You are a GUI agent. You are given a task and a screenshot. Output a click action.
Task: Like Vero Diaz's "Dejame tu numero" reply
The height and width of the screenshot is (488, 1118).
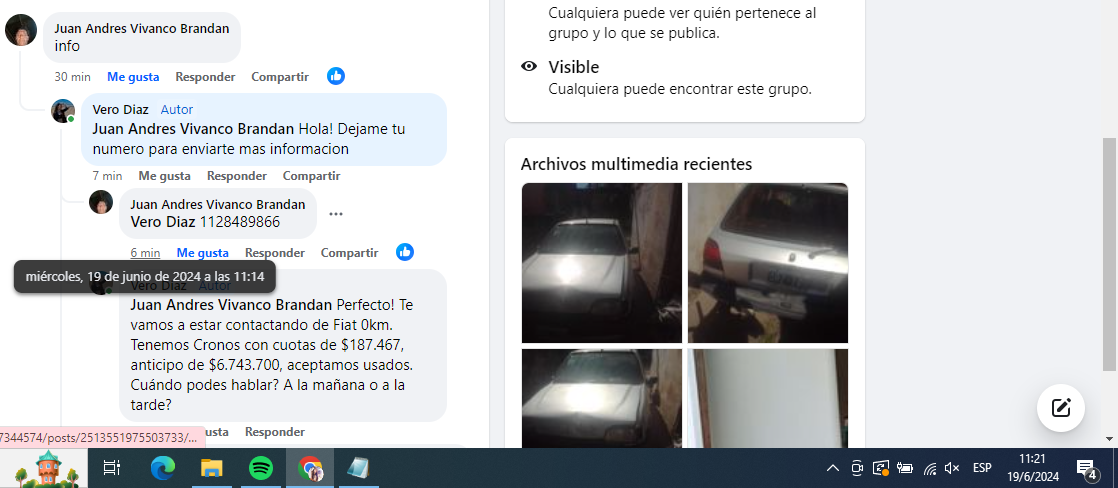pos(164,176)
